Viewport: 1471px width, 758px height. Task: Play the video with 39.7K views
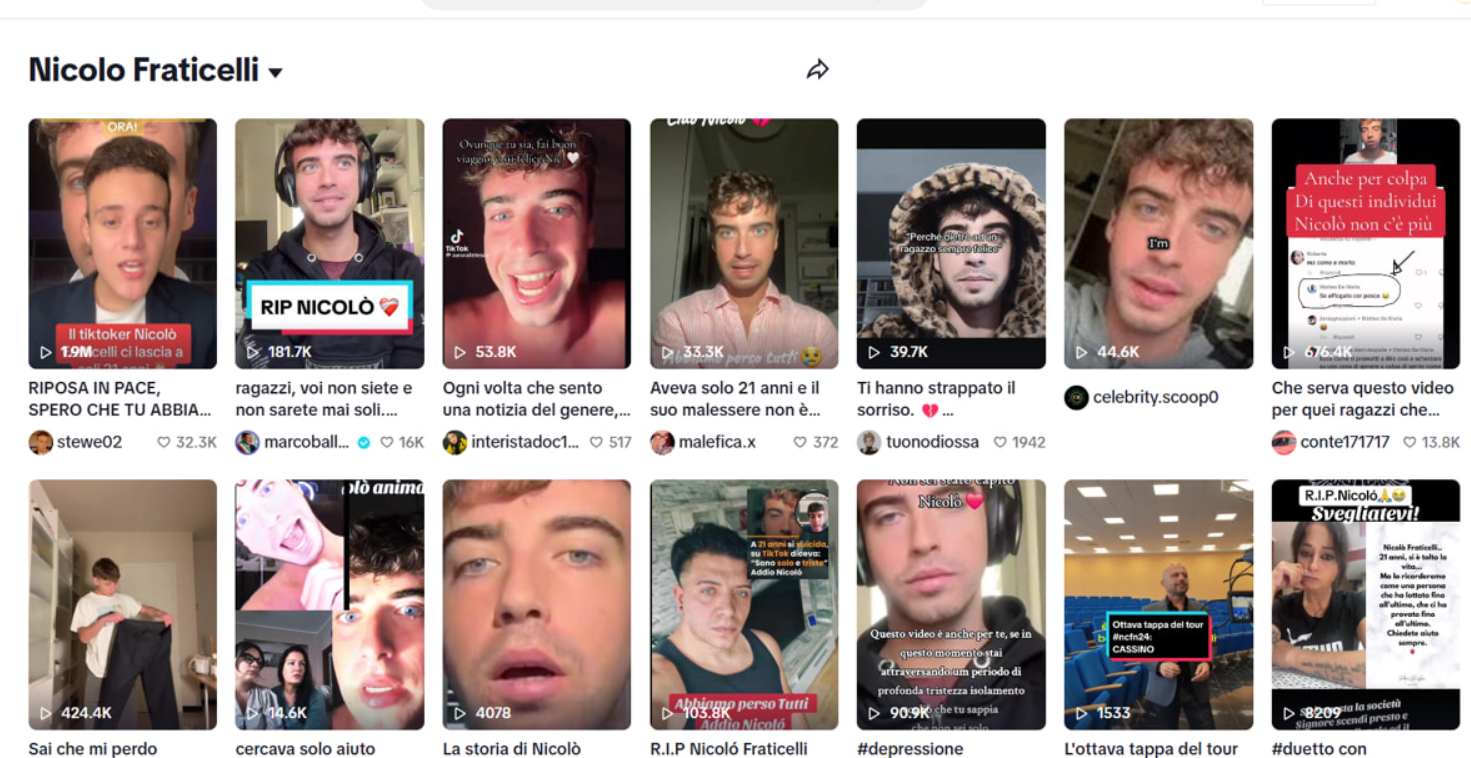click(x=950, y=243)
